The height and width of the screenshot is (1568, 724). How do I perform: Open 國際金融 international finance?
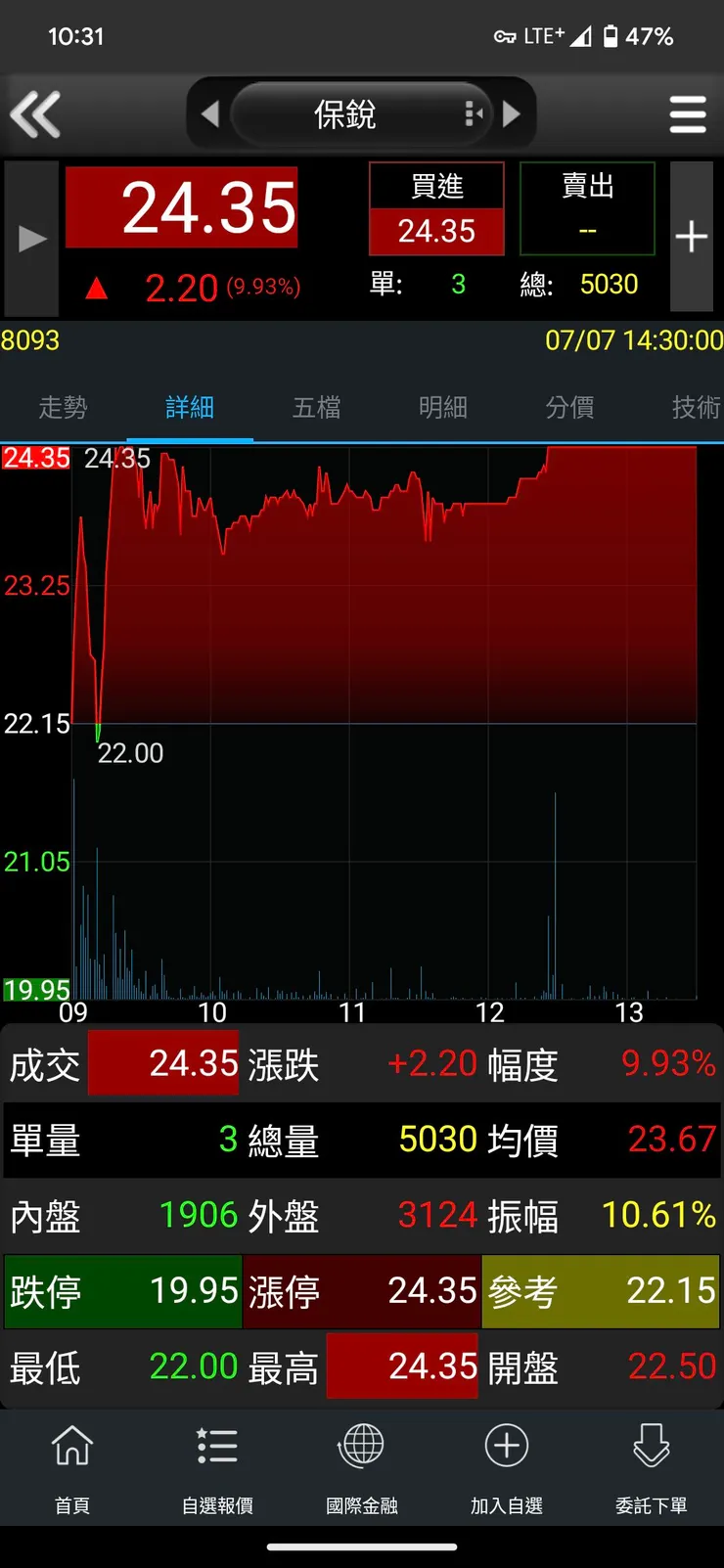pyautogui.click(x=362, y=1466)
